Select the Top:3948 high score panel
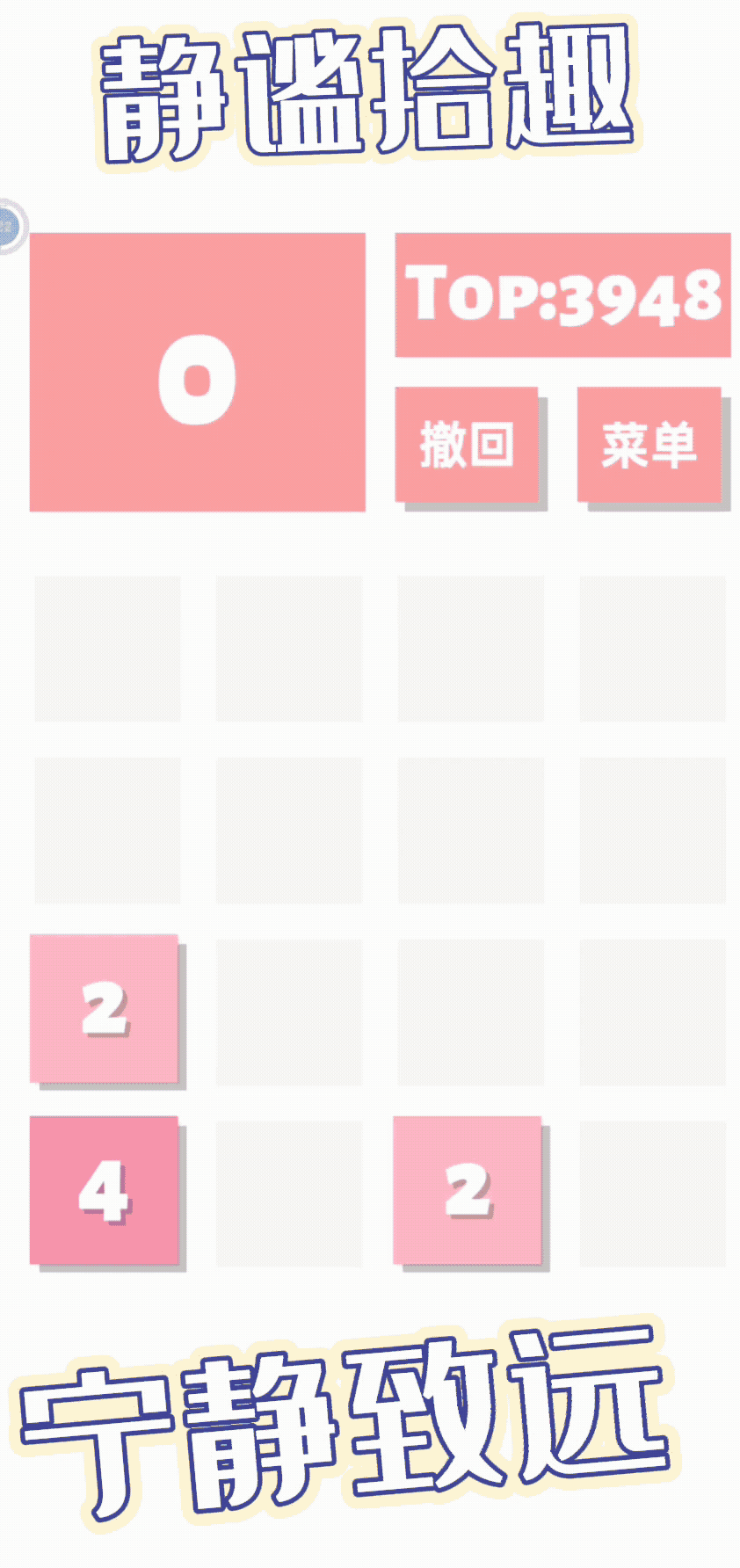The image size is (740, 1568). point(562,294)
